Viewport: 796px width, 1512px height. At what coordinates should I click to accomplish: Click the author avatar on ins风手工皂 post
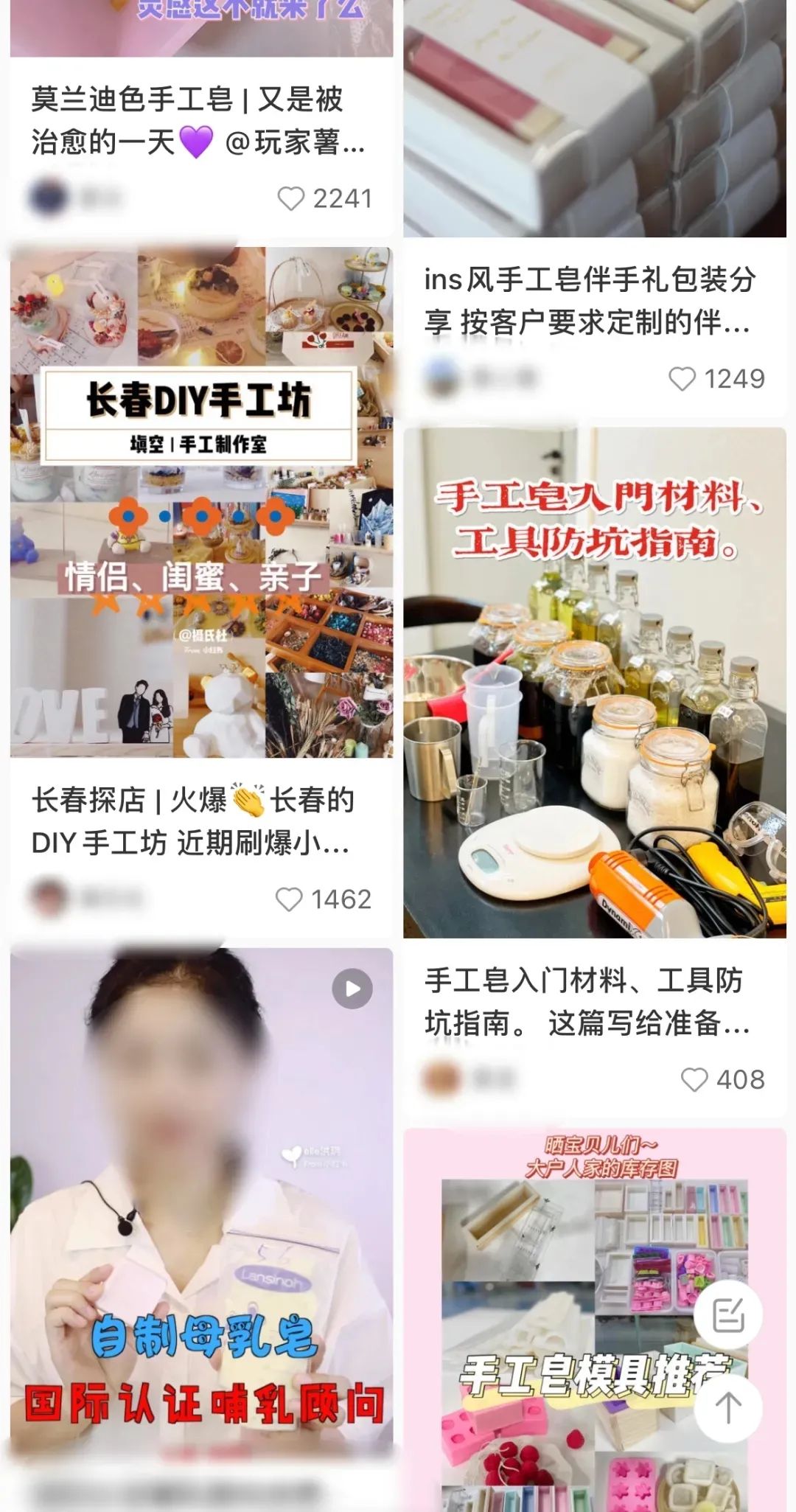pos(440,377)
